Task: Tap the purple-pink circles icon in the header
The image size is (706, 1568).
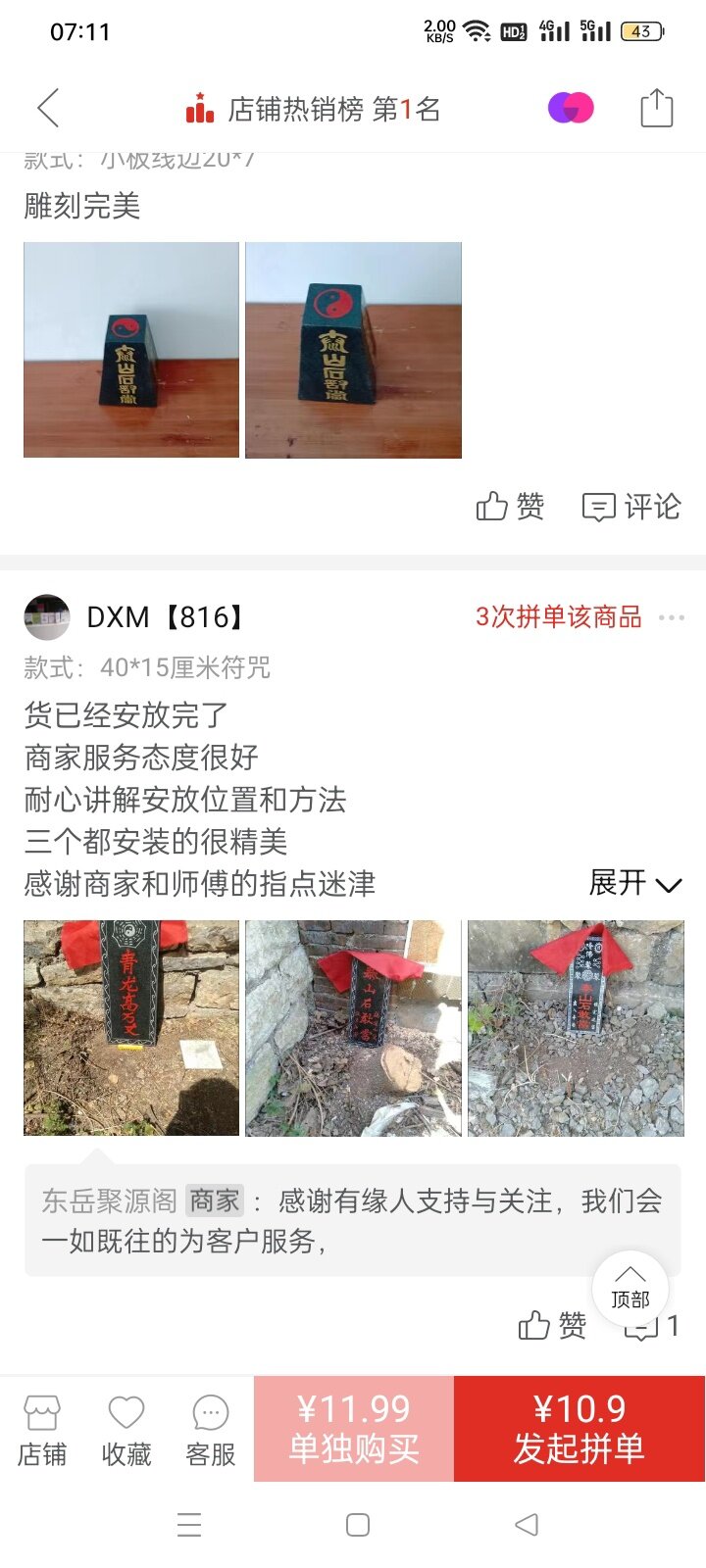Action: [x=571, y=108]
